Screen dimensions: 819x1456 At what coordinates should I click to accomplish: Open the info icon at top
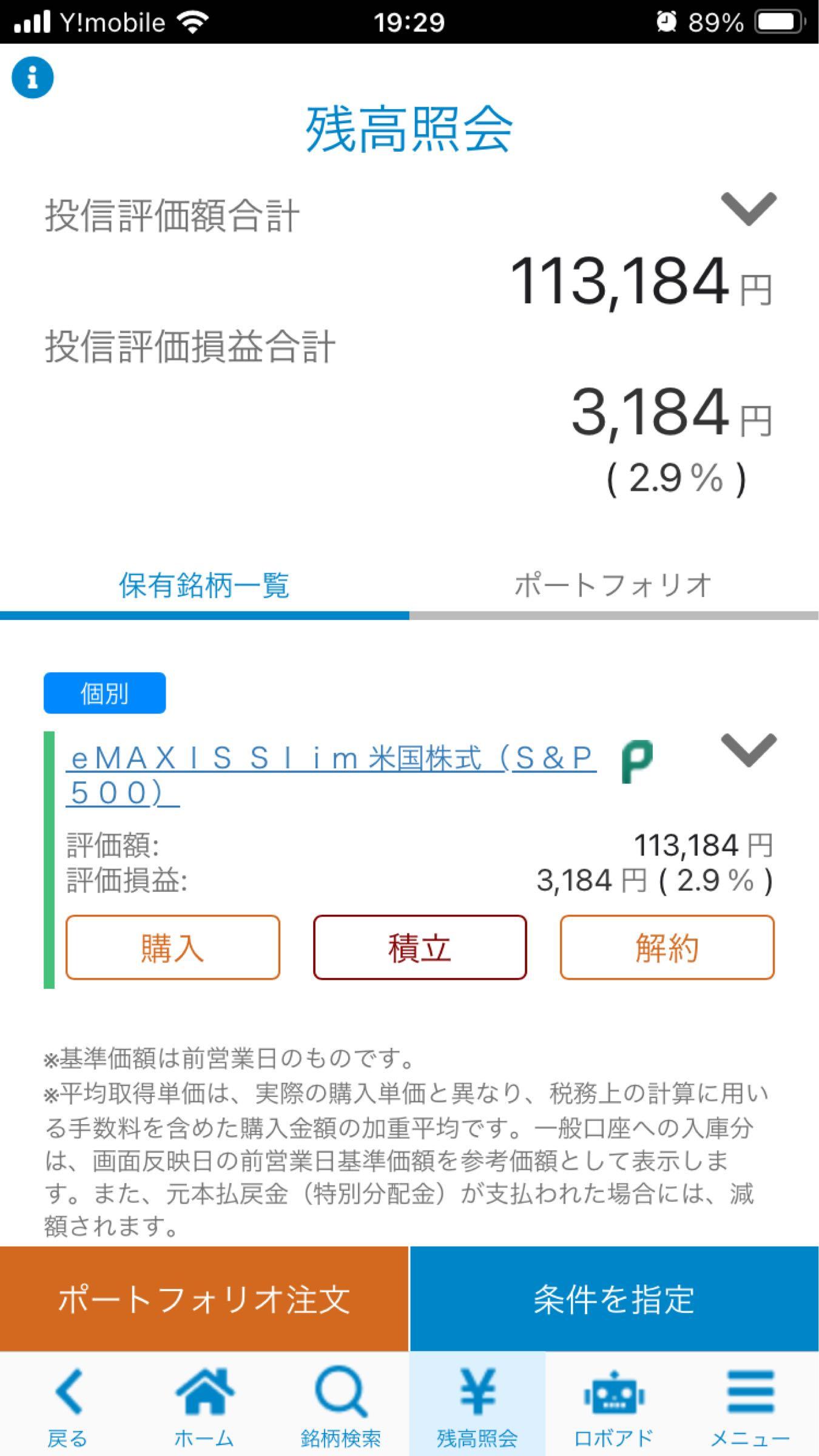tap(33, 78)
